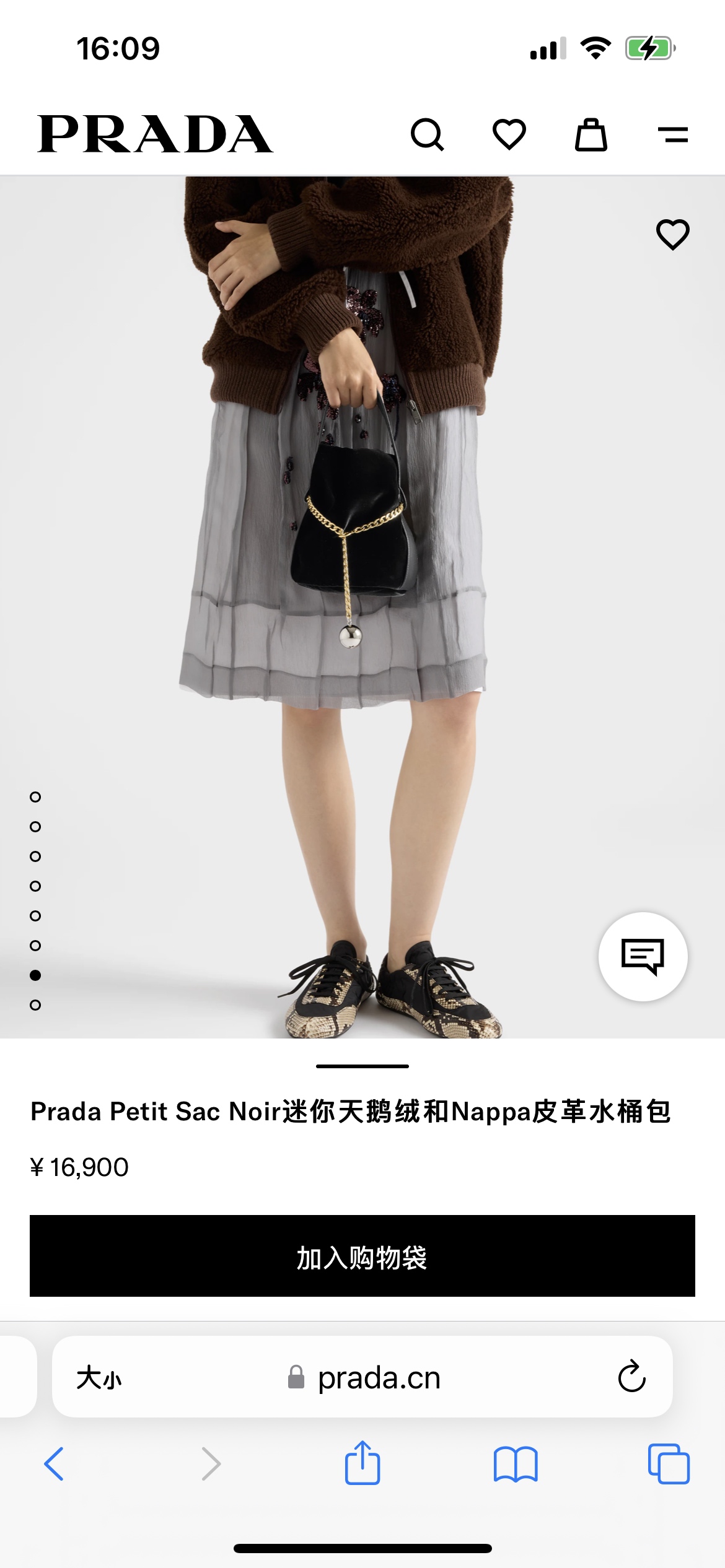
Task: Open the wishlist heart in the header
Action: coord(509,134)
